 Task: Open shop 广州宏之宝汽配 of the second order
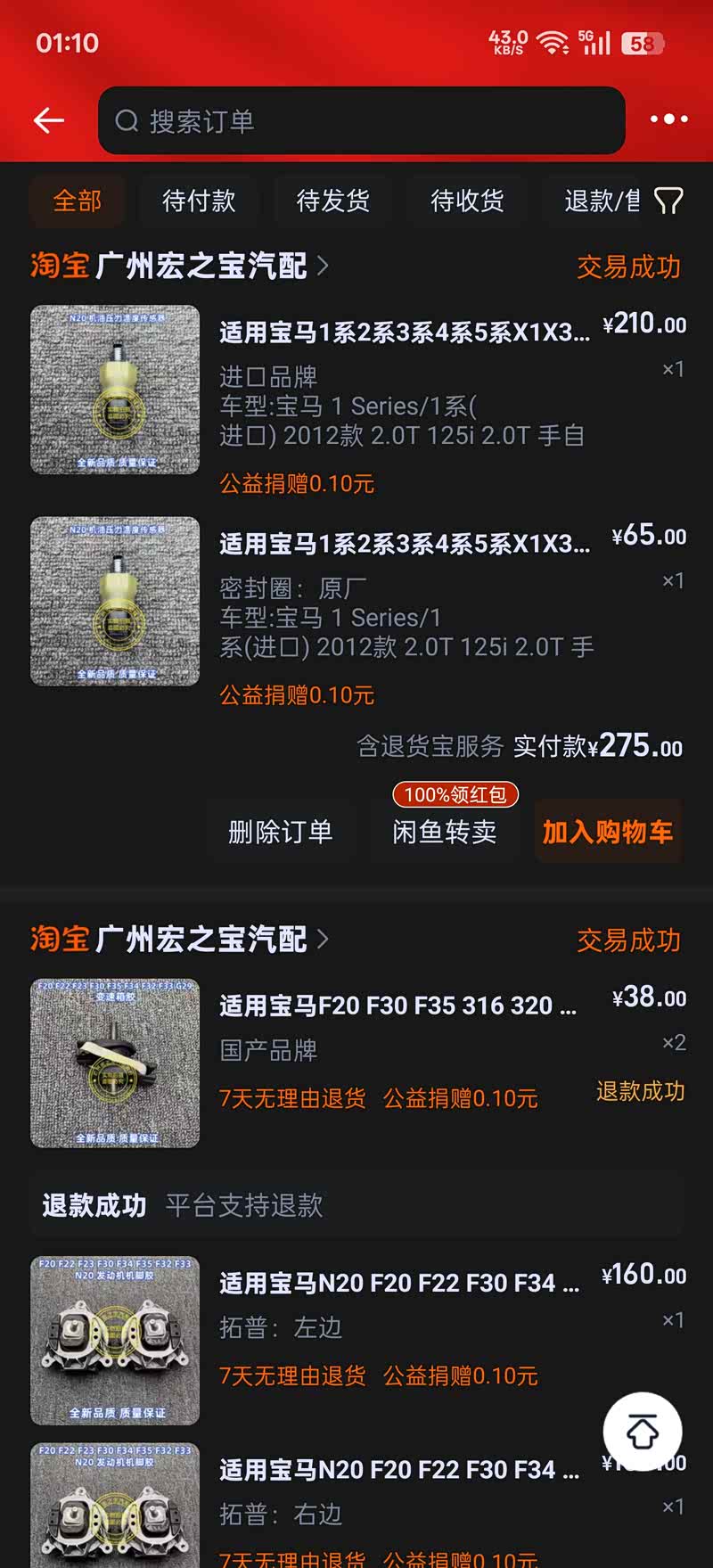[212, 939]
